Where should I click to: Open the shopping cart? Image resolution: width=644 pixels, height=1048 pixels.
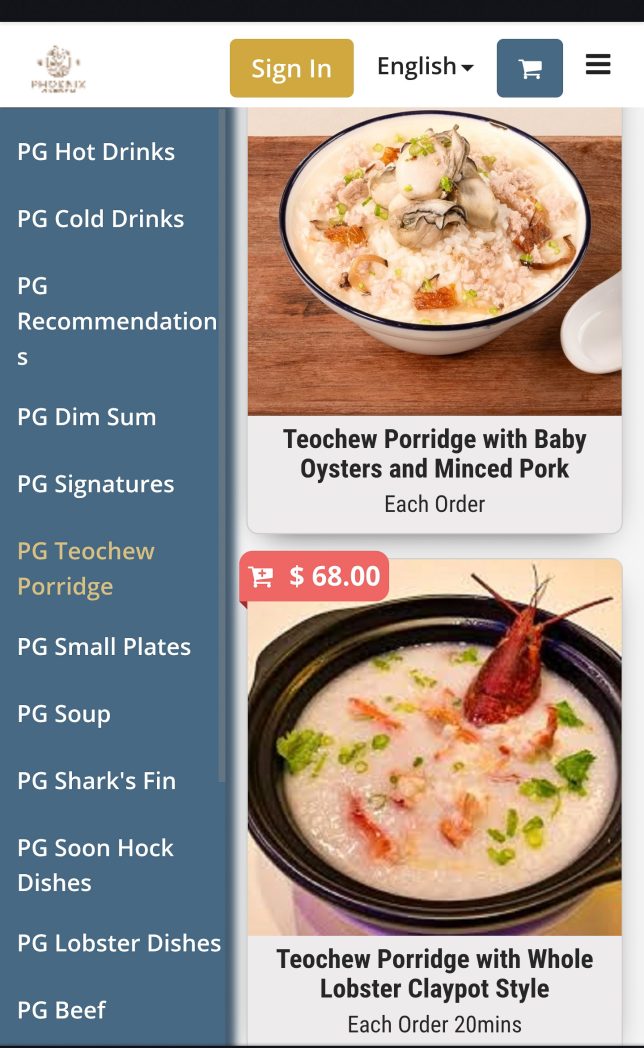(x=529, y=68)
